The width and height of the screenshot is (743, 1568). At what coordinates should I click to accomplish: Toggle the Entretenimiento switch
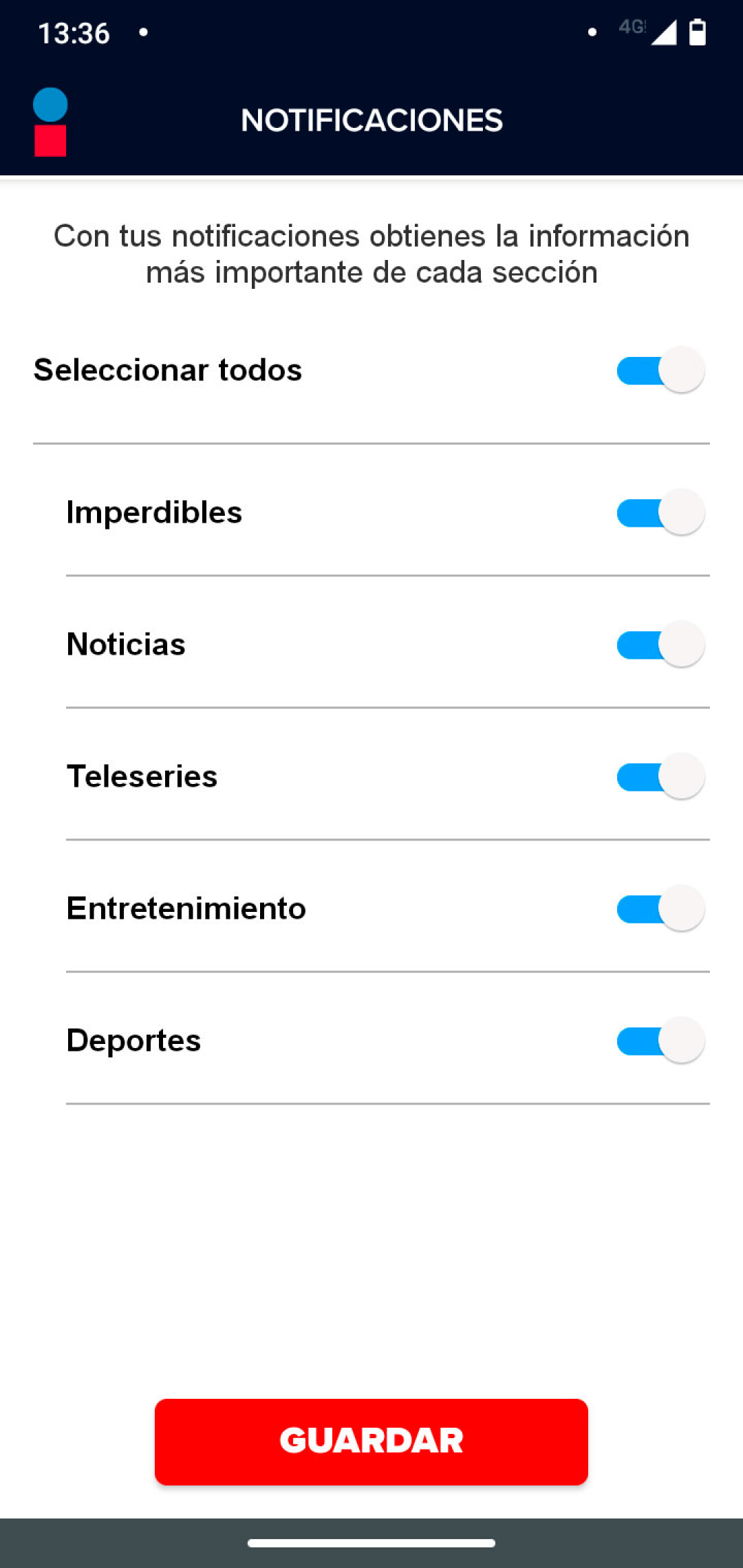(x=660, y=908)
